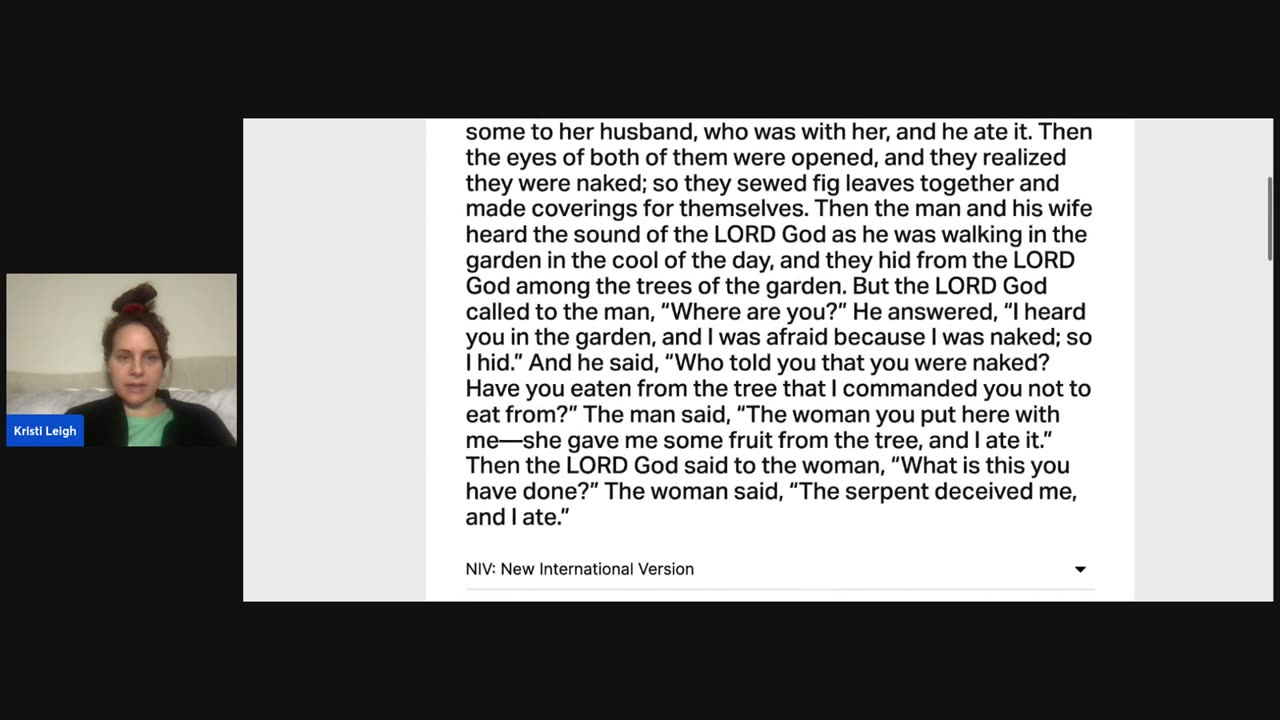This screenshot has height=720, width=1280.
Task: Select Kristi Leigh's video tile
Action: coord(121,359)
